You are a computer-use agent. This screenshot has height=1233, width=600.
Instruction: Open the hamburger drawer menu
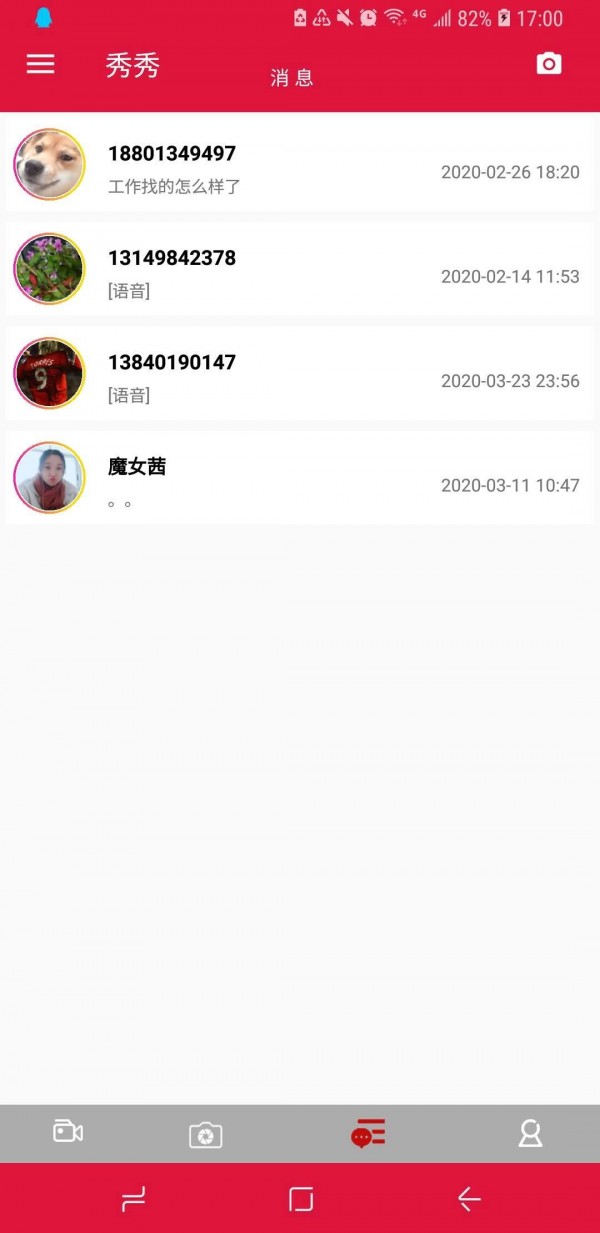point(40,64)
